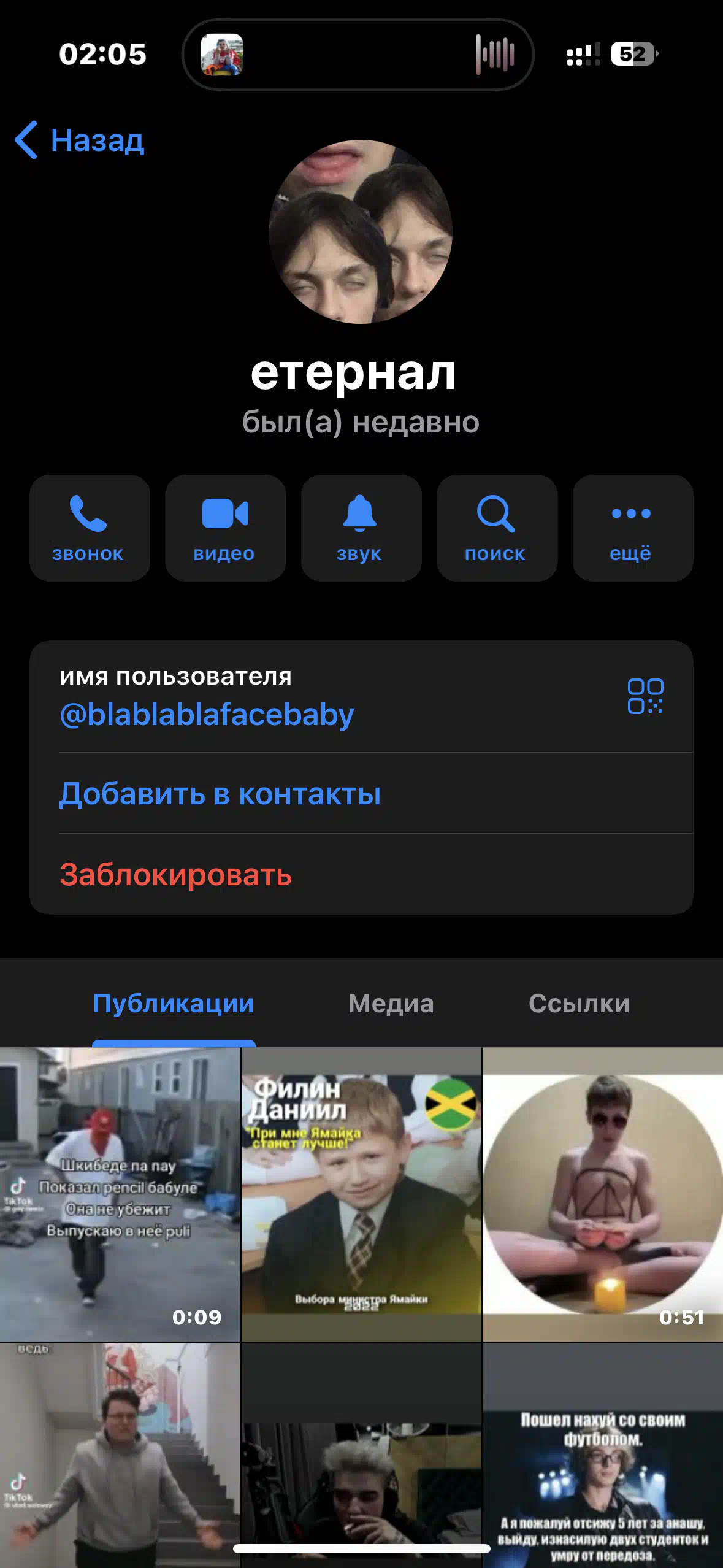Screen dimensions: 723x1568
Task: Tap the @blablablafacebaby username link
Action: pos(207,715)
